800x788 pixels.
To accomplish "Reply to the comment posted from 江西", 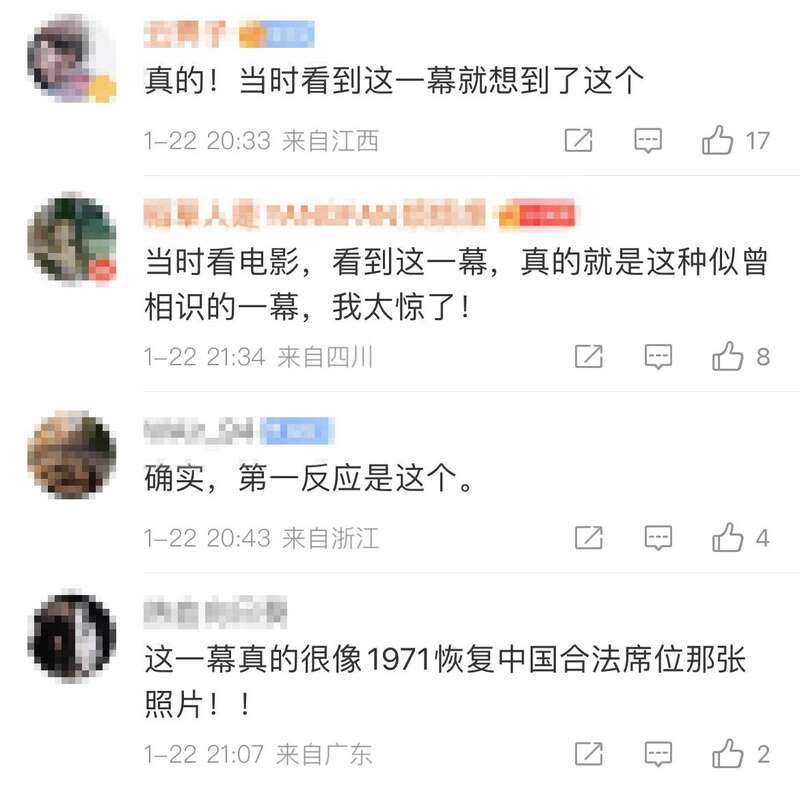I will 648,140.
